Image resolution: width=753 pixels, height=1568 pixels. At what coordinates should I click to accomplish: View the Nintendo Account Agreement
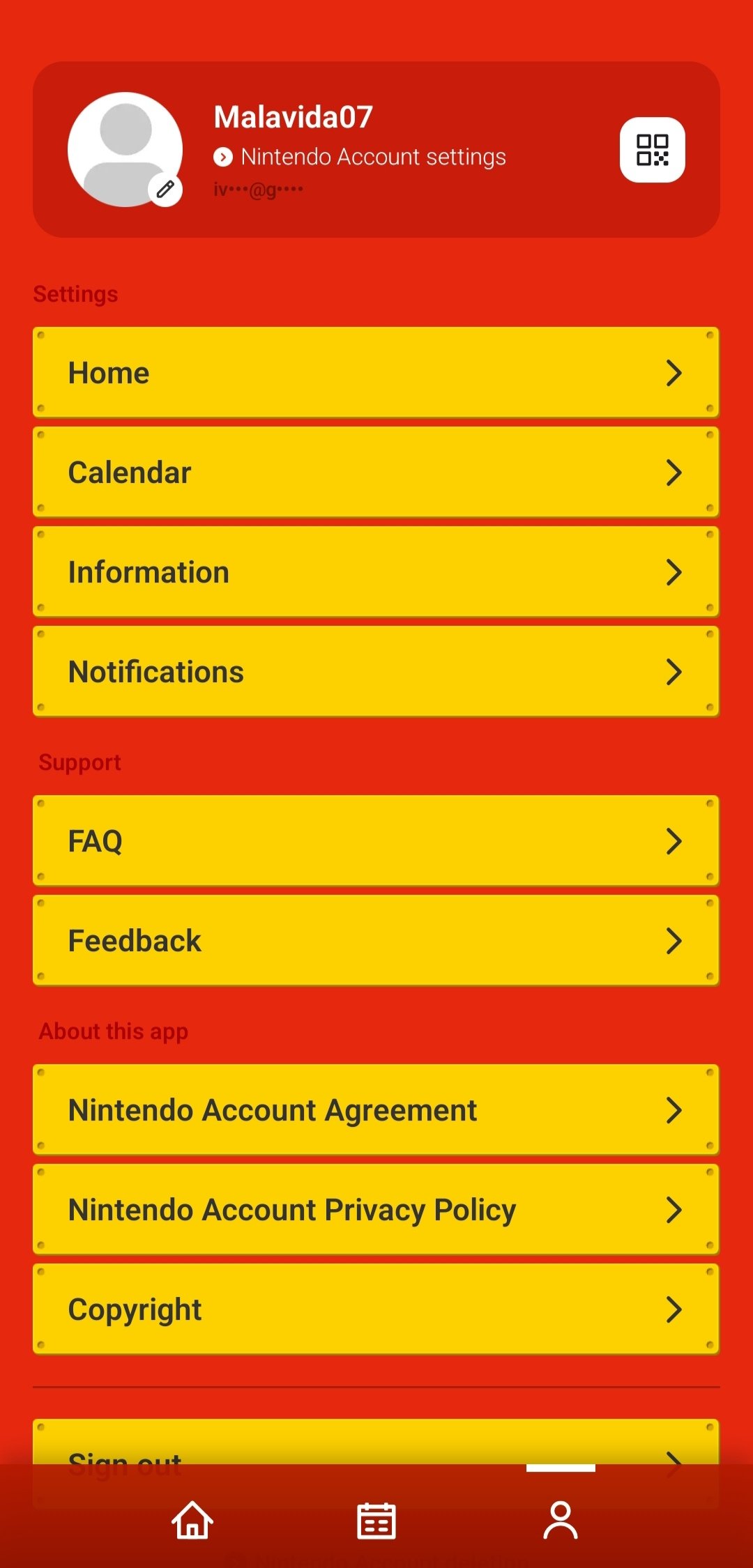376,1110
